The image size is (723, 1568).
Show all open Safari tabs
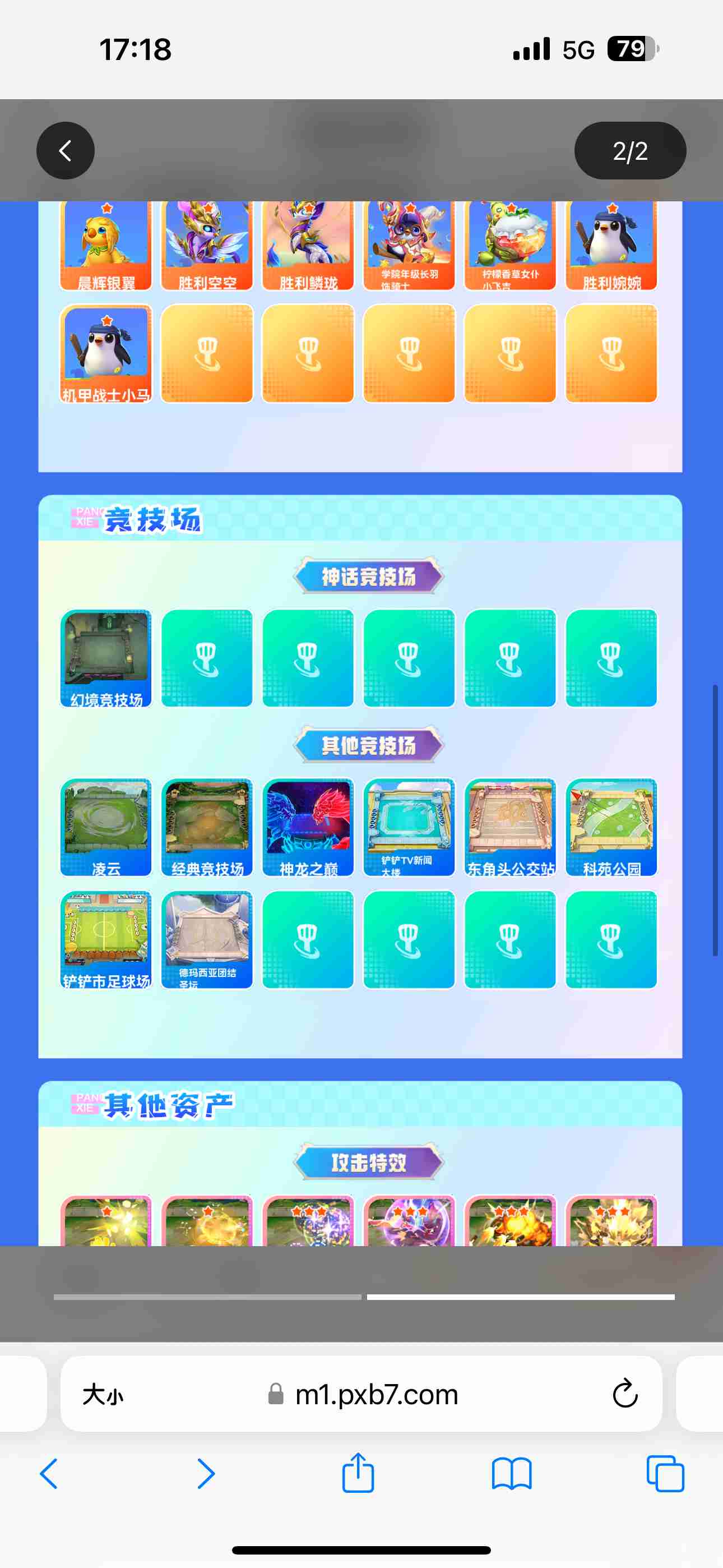pos(665,1474)
